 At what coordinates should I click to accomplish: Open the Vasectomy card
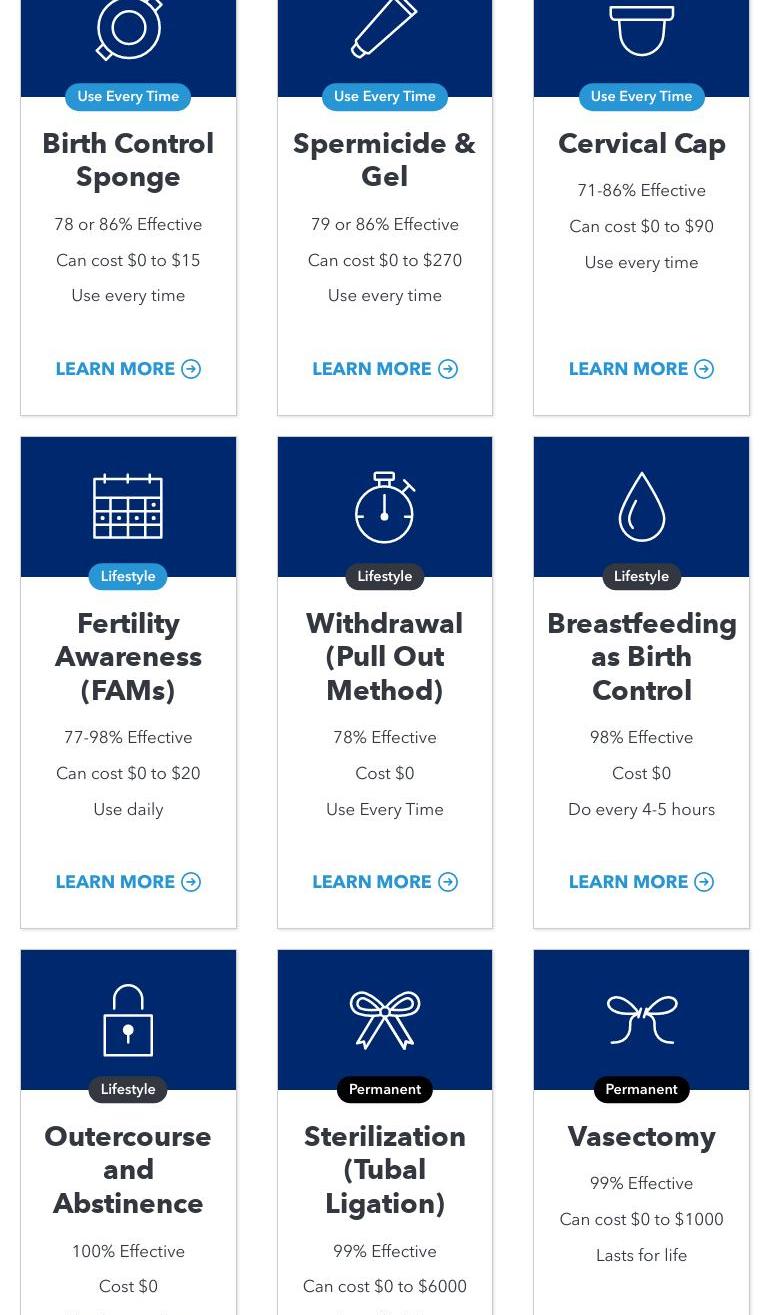pos(641,1137)
